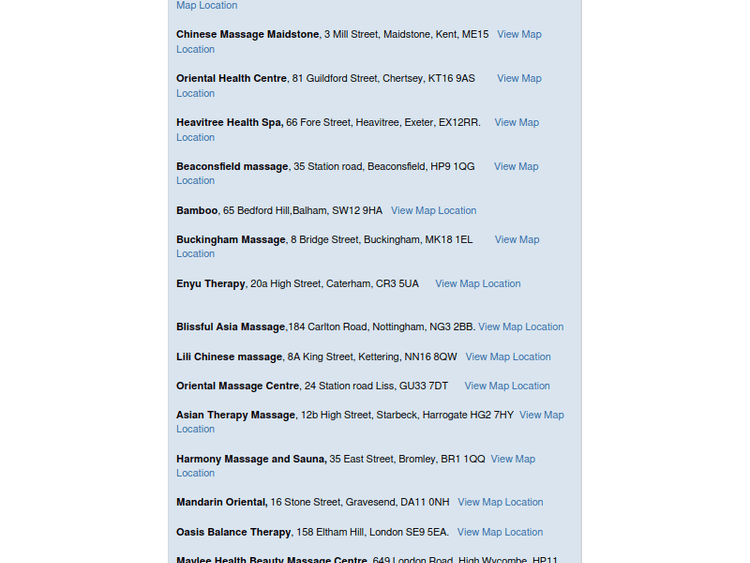Open Oasis Balance Therapy map location
Viewport: 750px width, 563px height.
pos(500,532)
